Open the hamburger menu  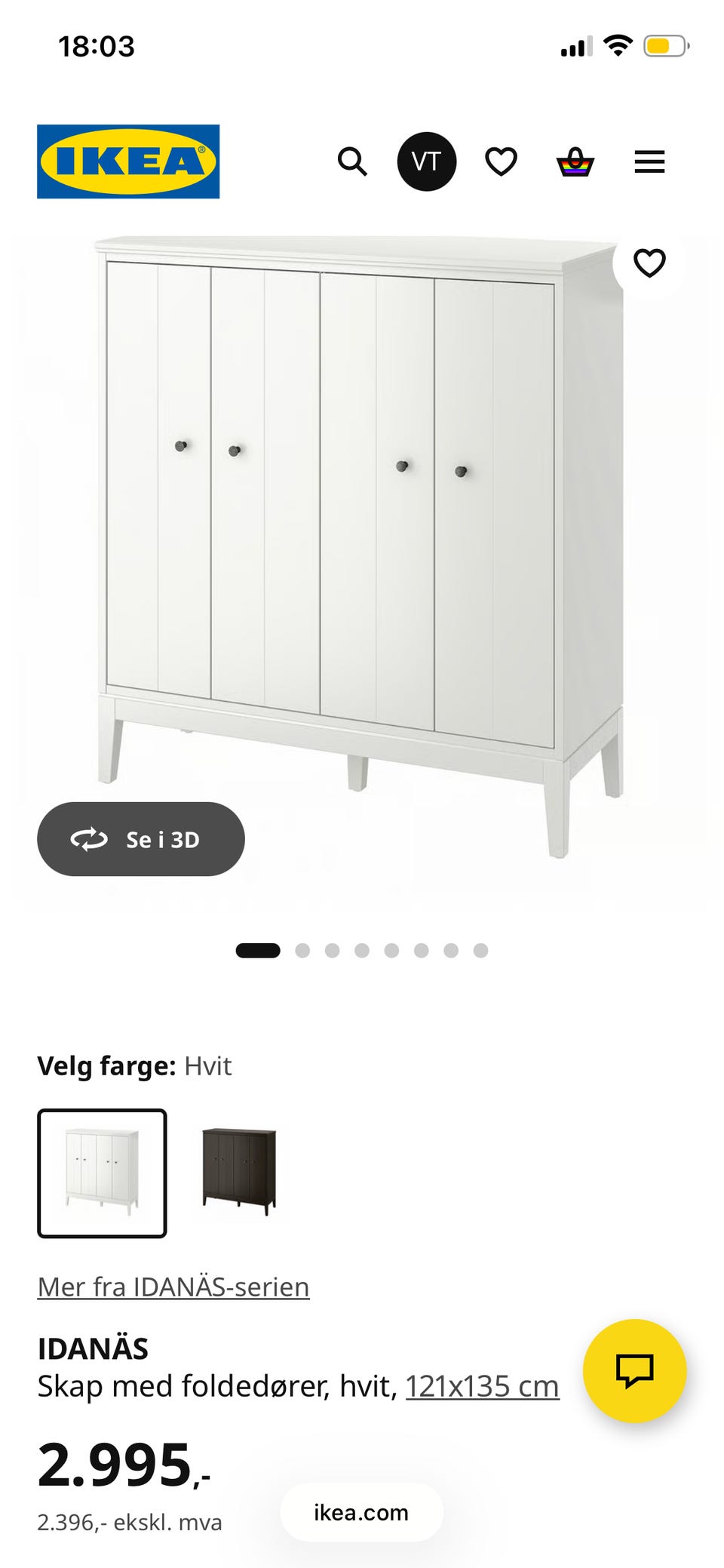(649, 161)
